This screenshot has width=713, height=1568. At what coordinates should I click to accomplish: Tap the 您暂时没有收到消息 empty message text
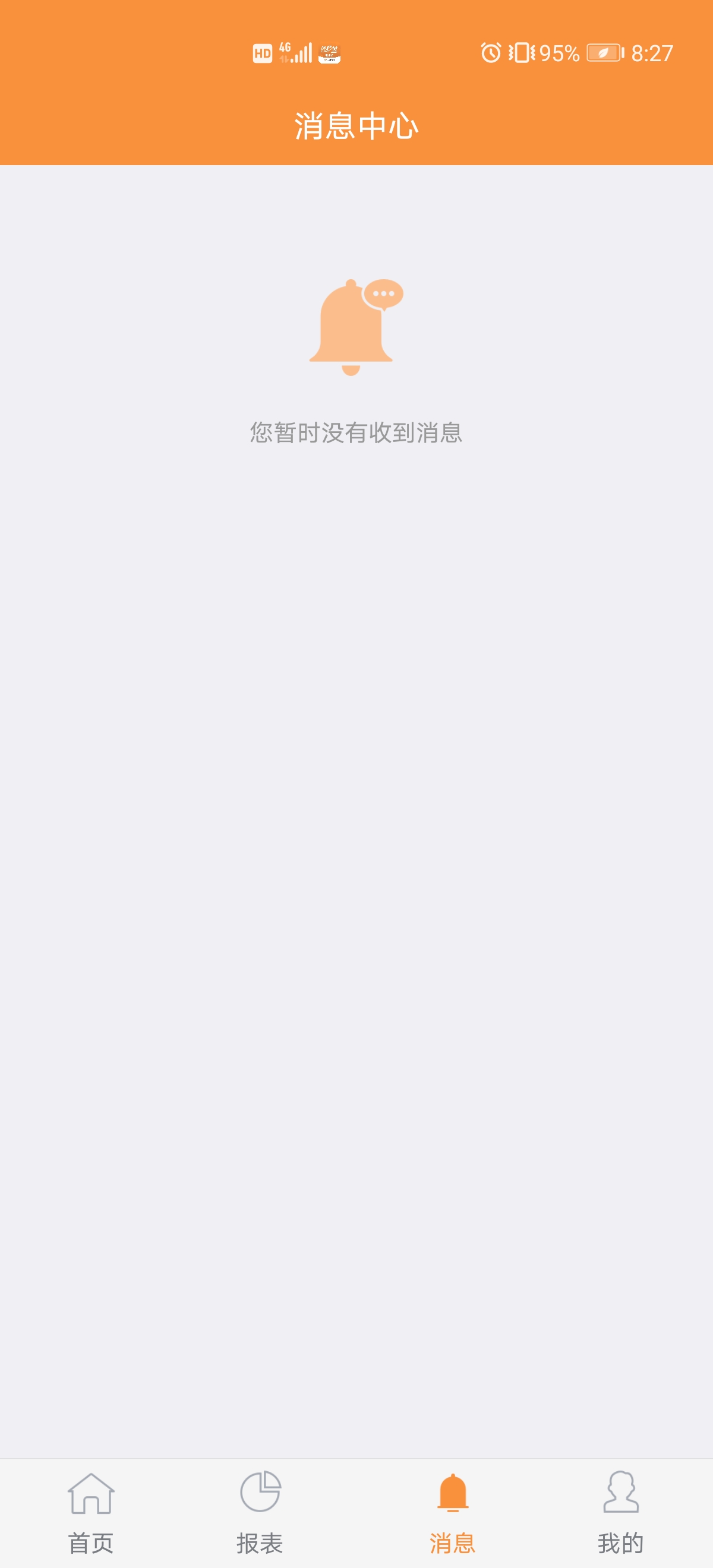356,434
